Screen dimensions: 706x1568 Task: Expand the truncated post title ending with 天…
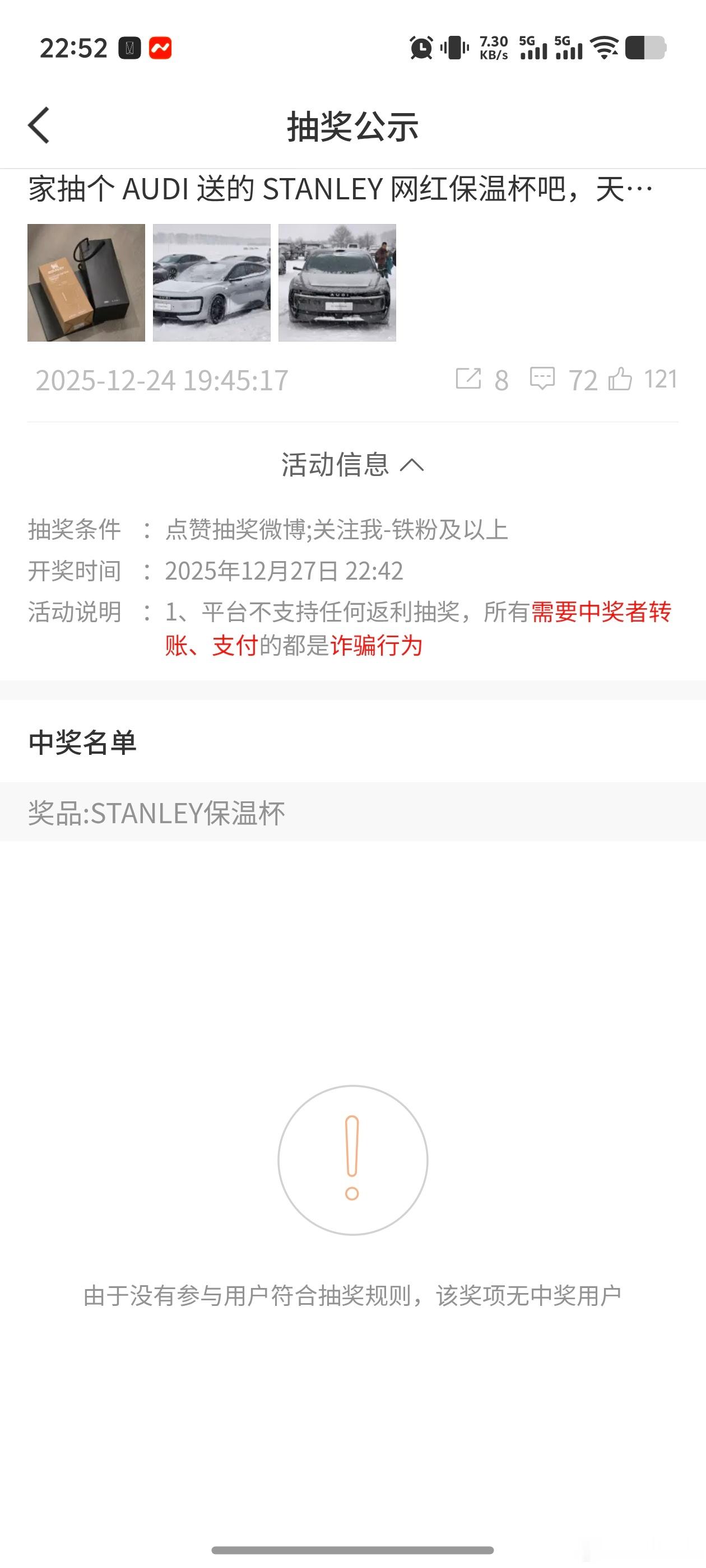pos(338,189)
